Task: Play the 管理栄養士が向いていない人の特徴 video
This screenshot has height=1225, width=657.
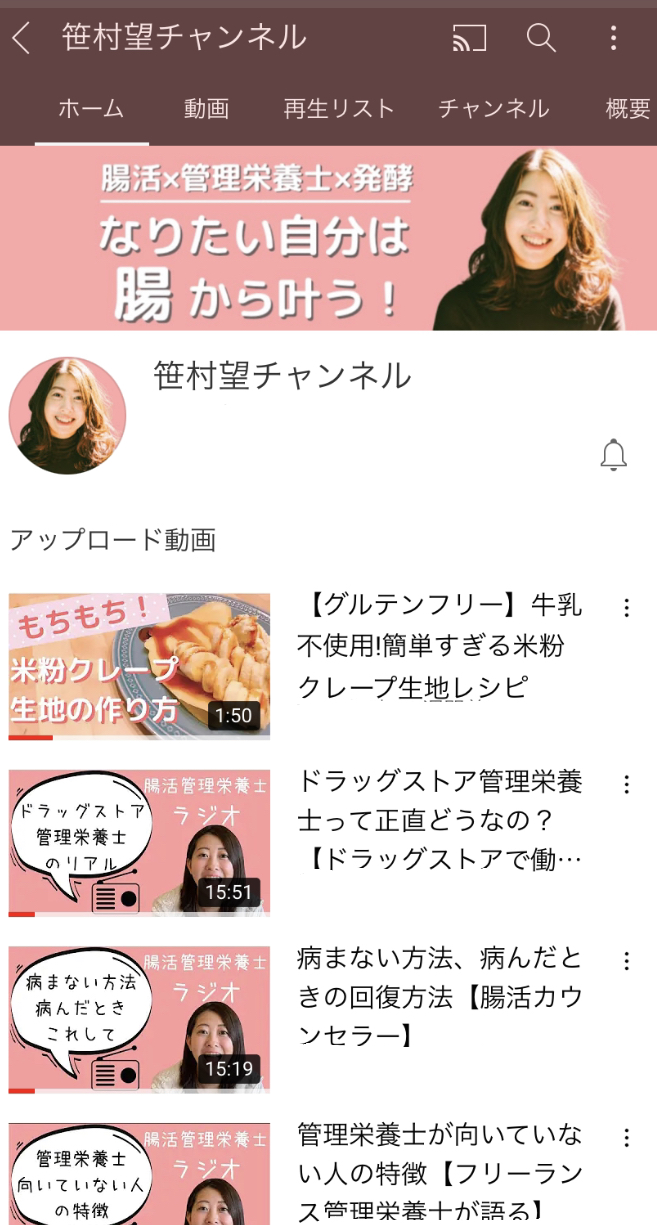Action: coord(139,1174)
